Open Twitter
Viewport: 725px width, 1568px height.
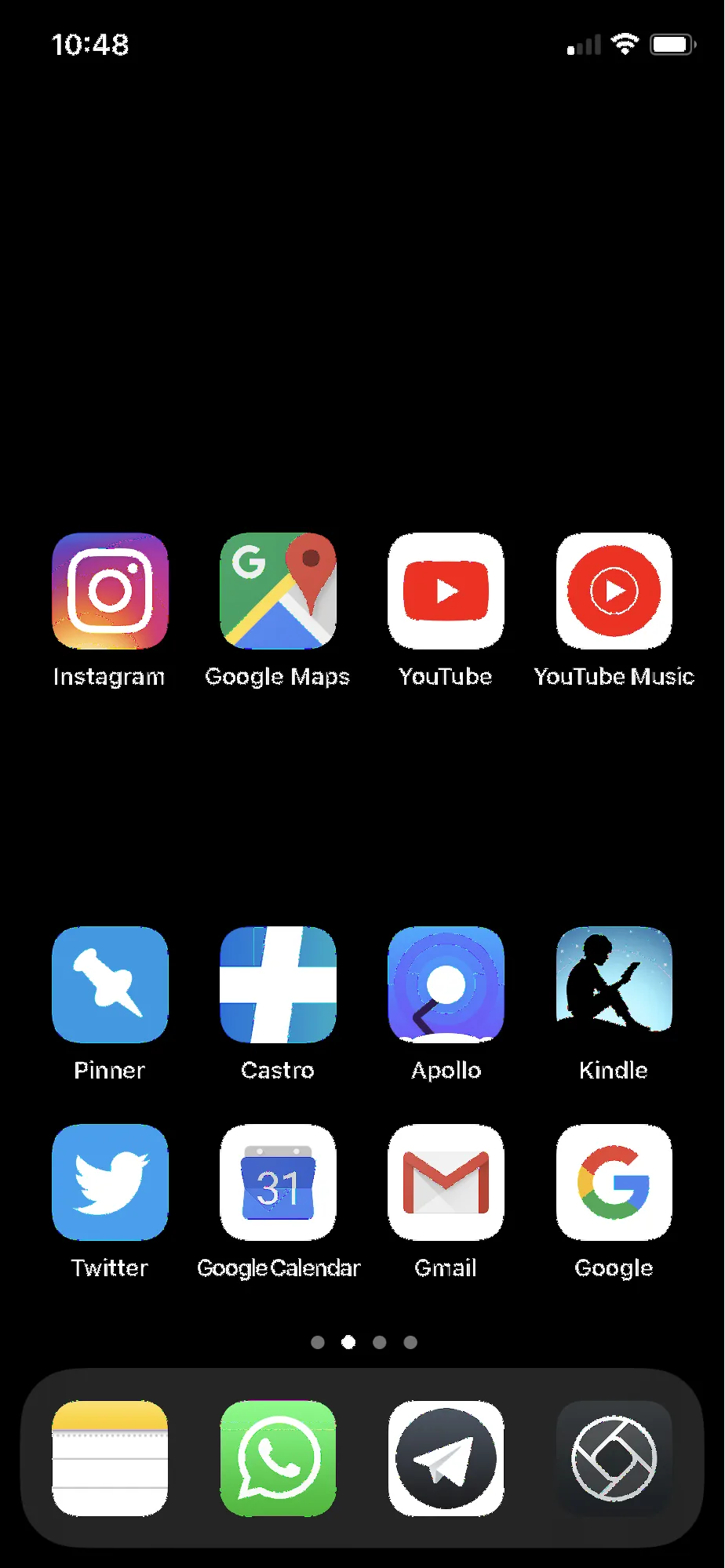pyautogui.click(x=110, y=1183)
